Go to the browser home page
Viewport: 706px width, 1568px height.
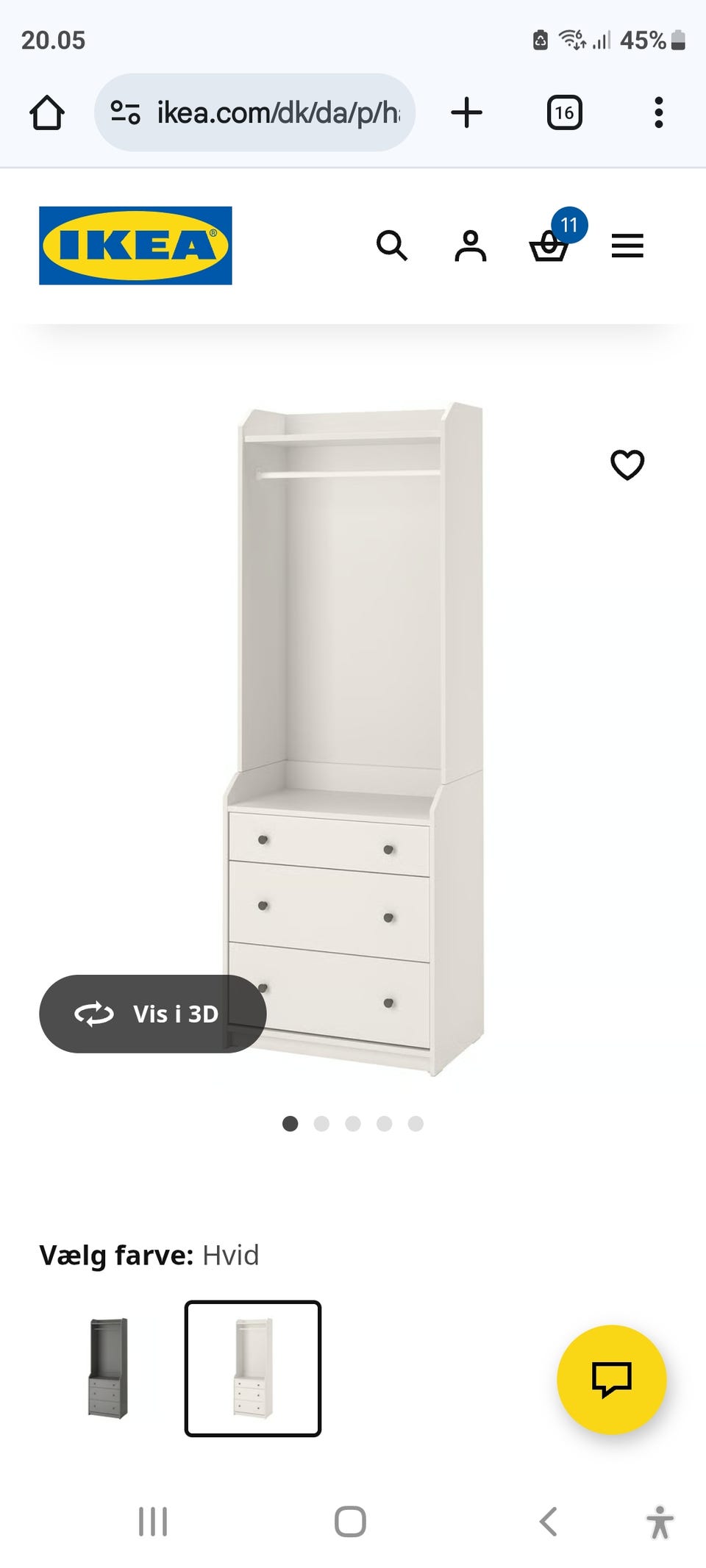click(x=47, y=113)
